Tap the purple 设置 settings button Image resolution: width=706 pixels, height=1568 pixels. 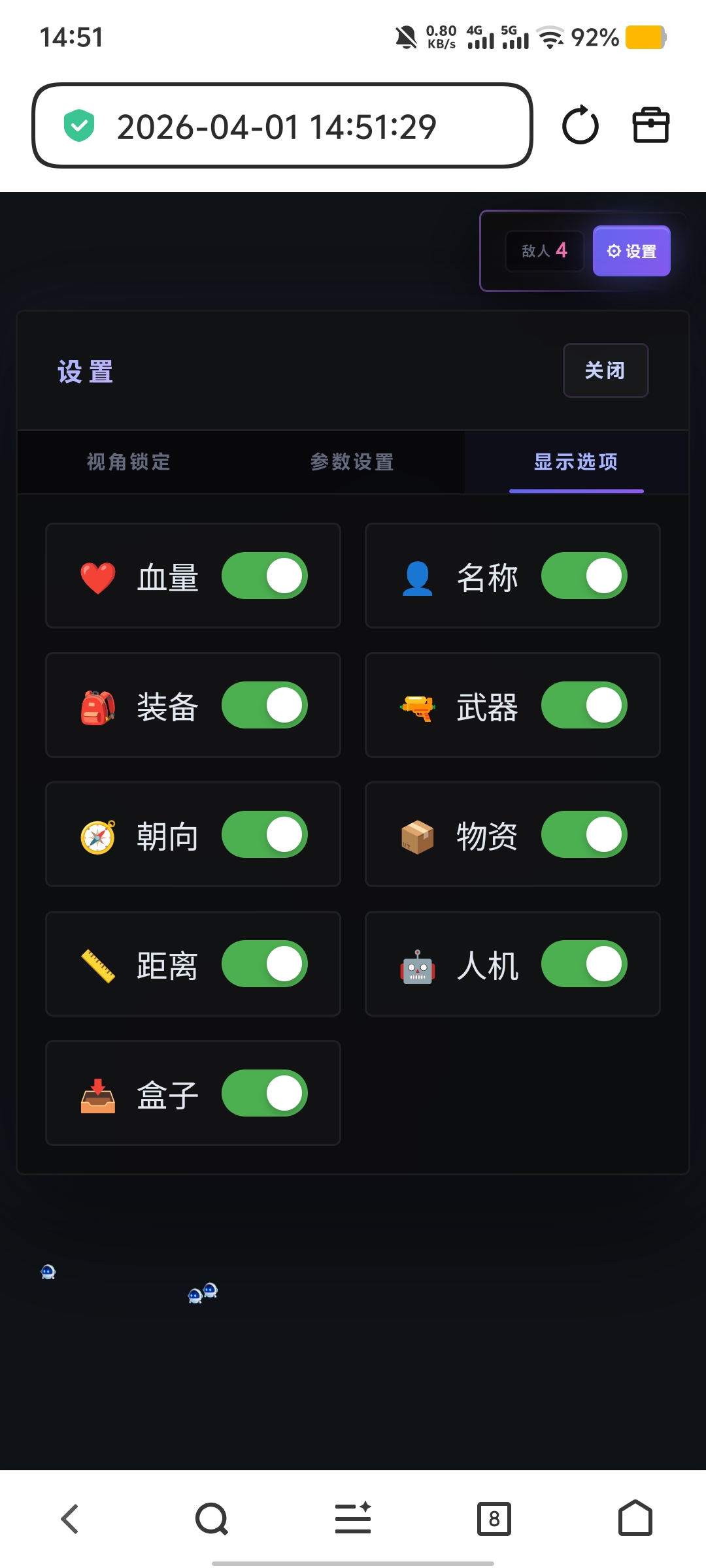coord(631,251)
